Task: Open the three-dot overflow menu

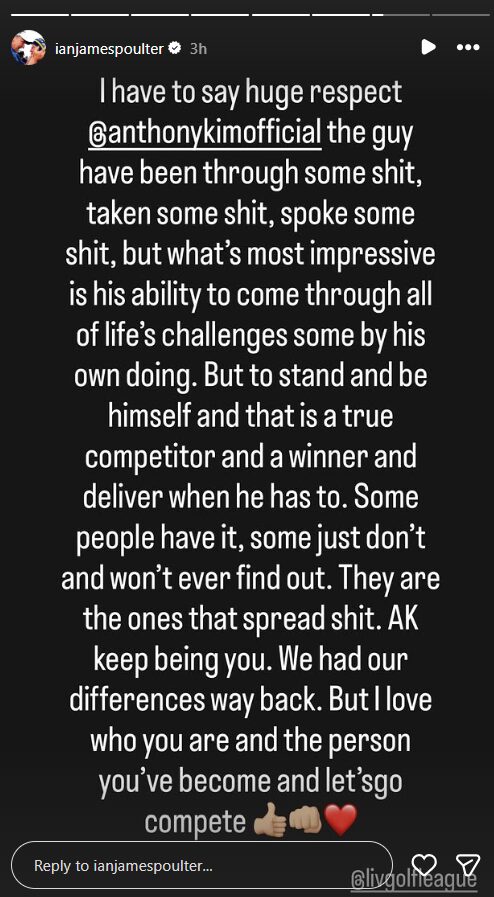Action: click(x=468, y=47)
